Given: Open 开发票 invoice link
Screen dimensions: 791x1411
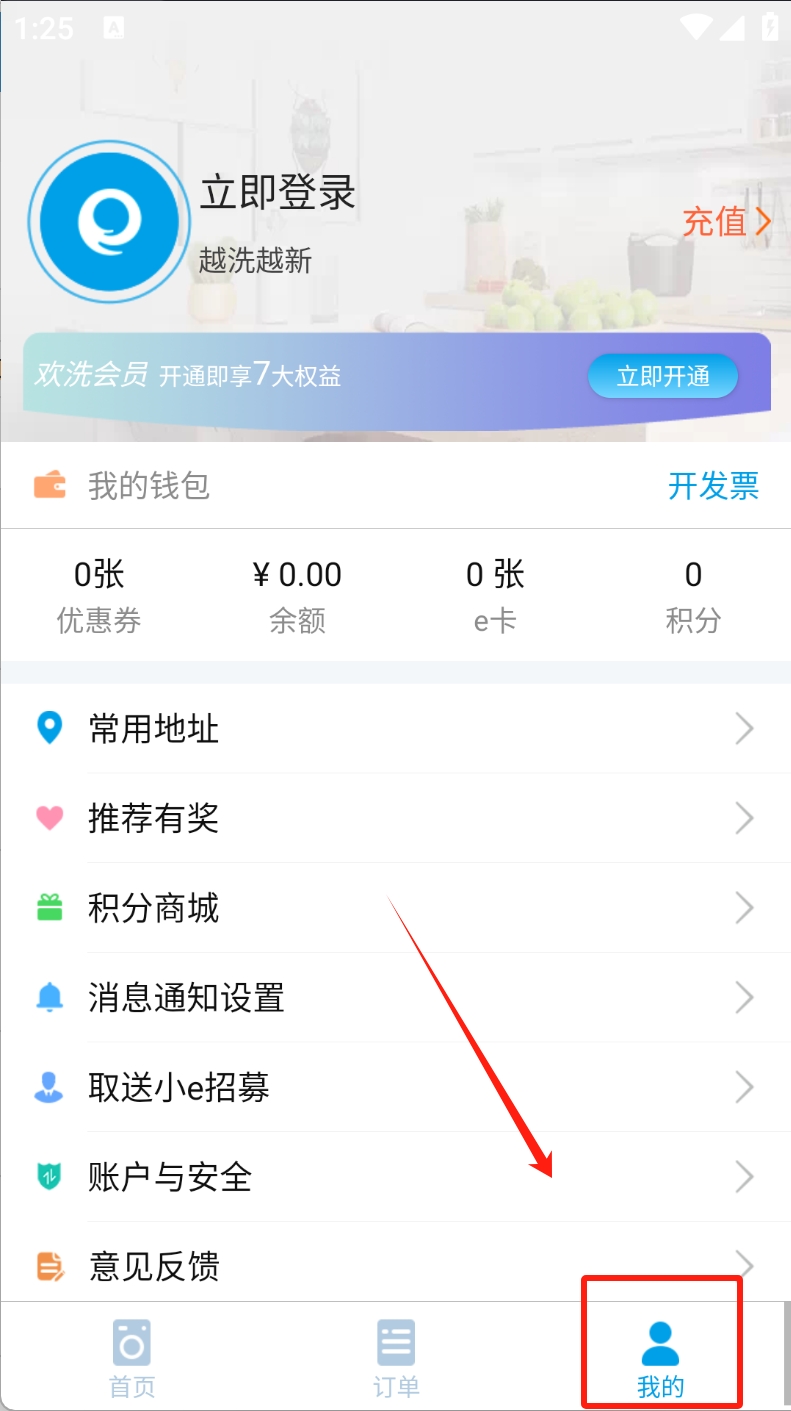Looking at the screenshot, I should click(713, 486).
